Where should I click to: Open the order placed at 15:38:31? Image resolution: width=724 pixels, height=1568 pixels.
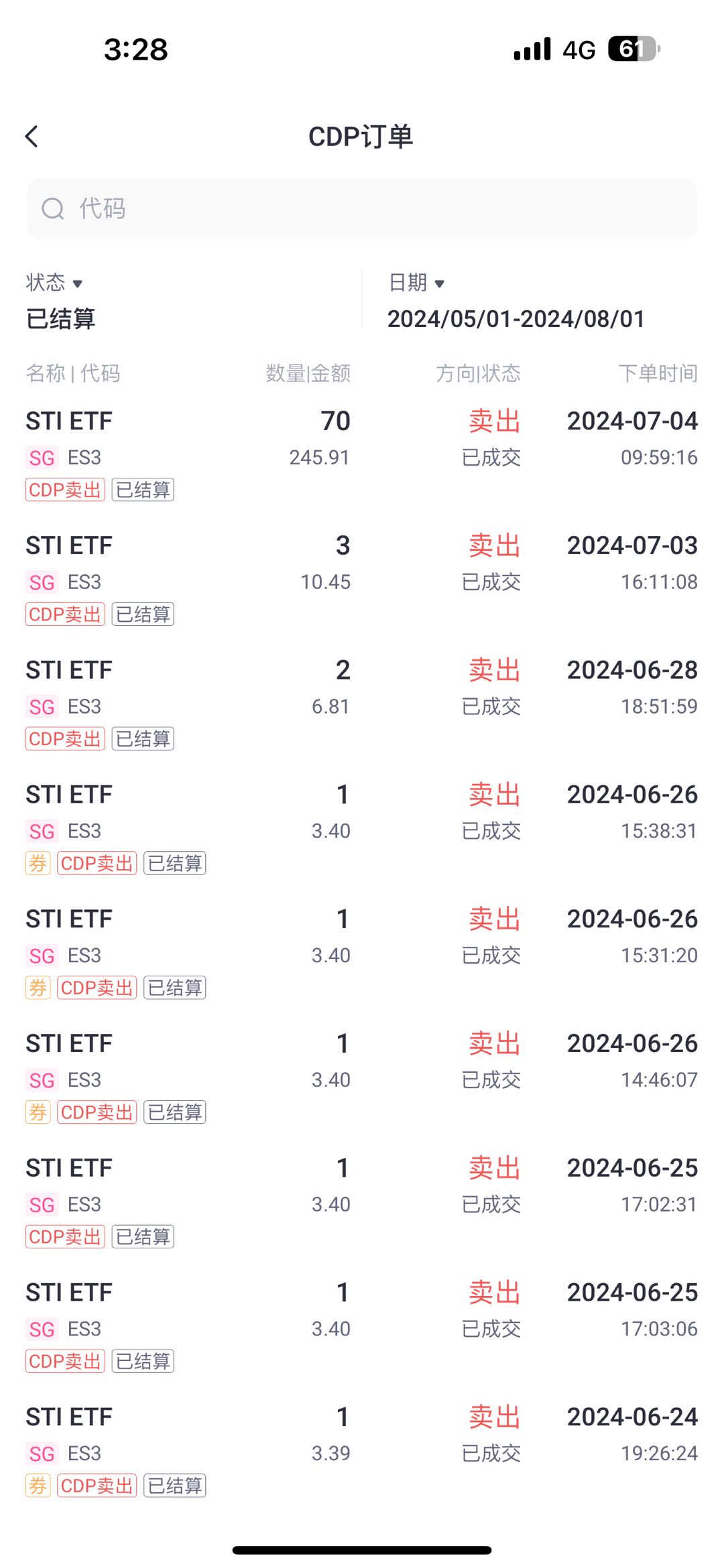(x=362, y=828)
